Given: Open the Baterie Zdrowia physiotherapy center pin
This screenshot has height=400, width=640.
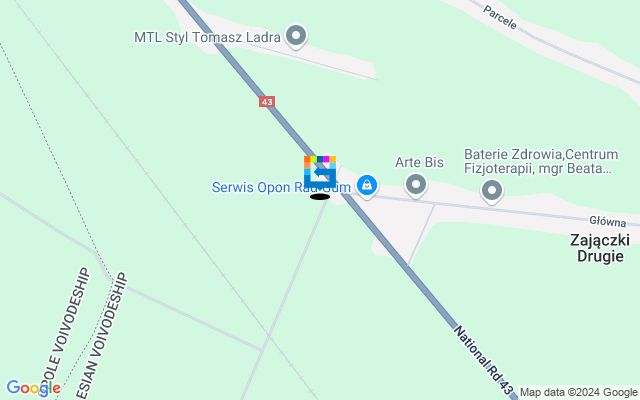Looking at the screenshot, I should 491,189.
